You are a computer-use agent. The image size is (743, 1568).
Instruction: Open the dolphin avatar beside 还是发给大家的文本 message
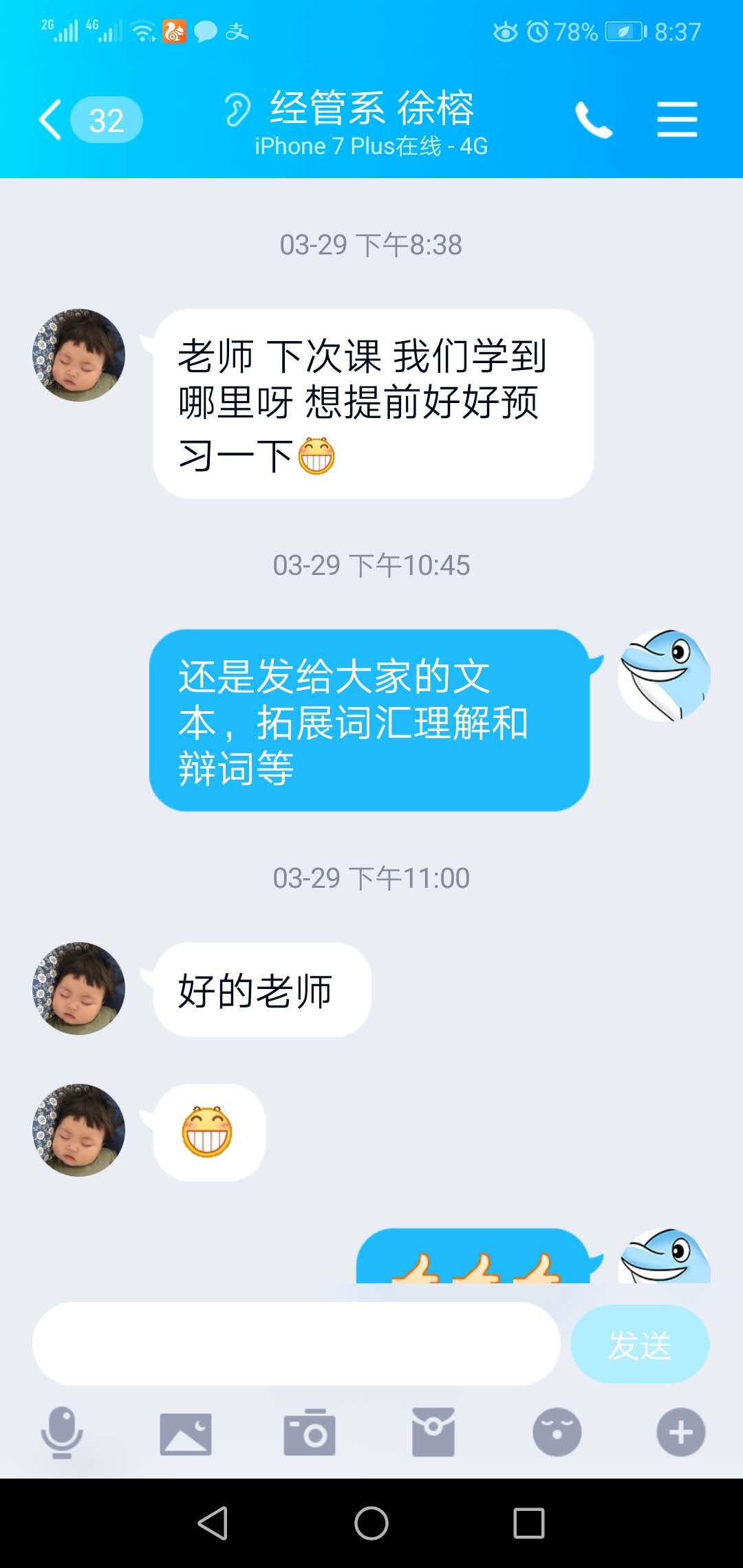pos(664,675)
